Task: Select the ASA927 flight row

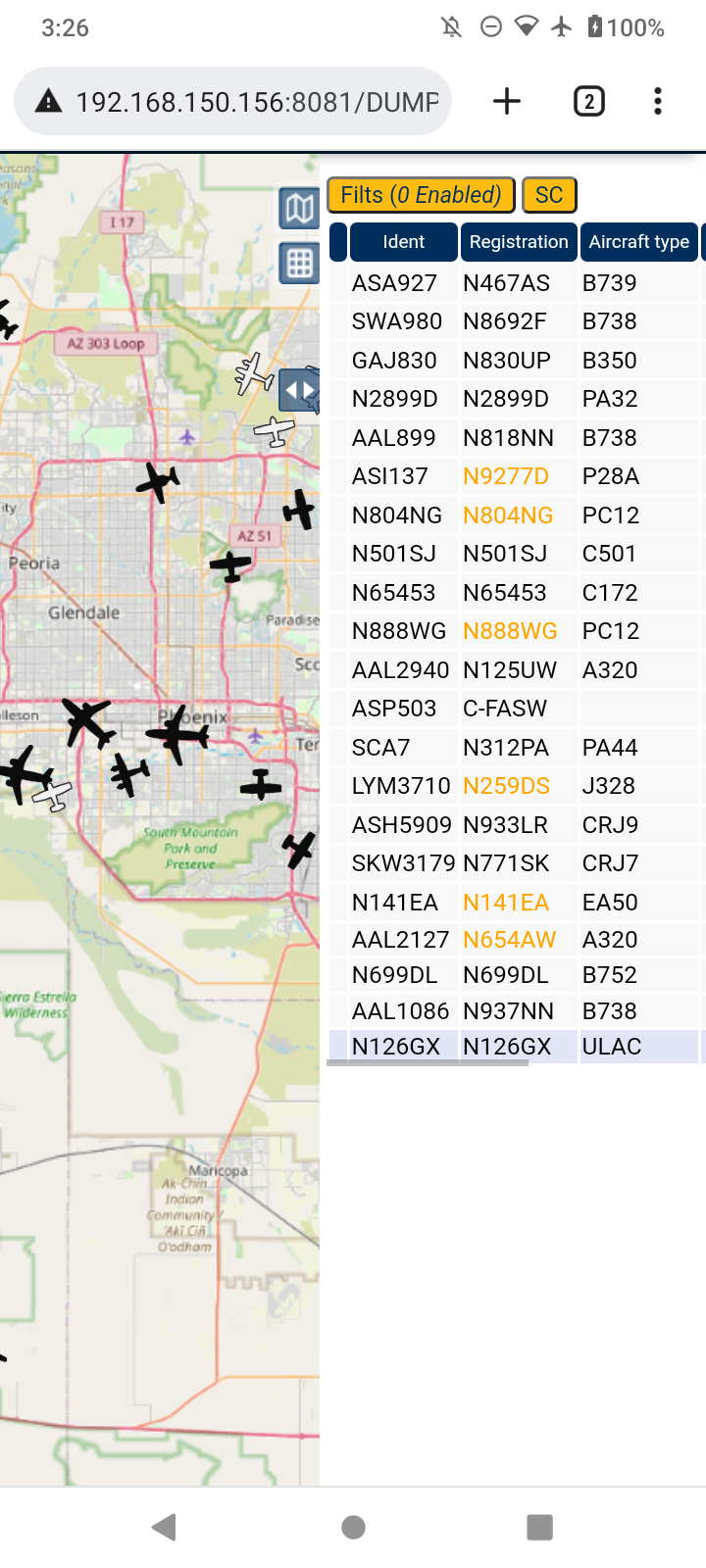Action: click(x=516, y=283)
